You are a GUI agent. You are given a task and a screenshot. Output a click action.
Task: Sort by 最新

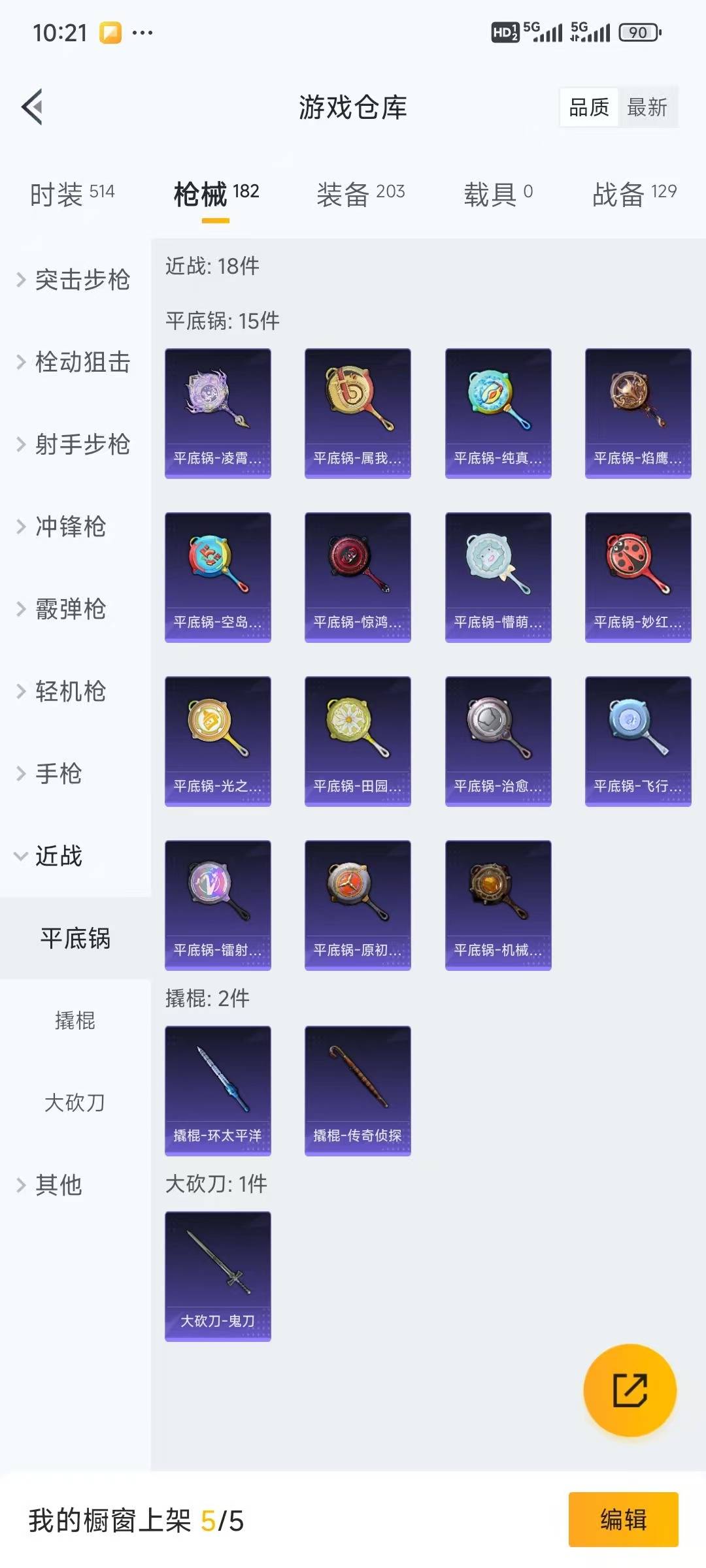coord(647,107)
